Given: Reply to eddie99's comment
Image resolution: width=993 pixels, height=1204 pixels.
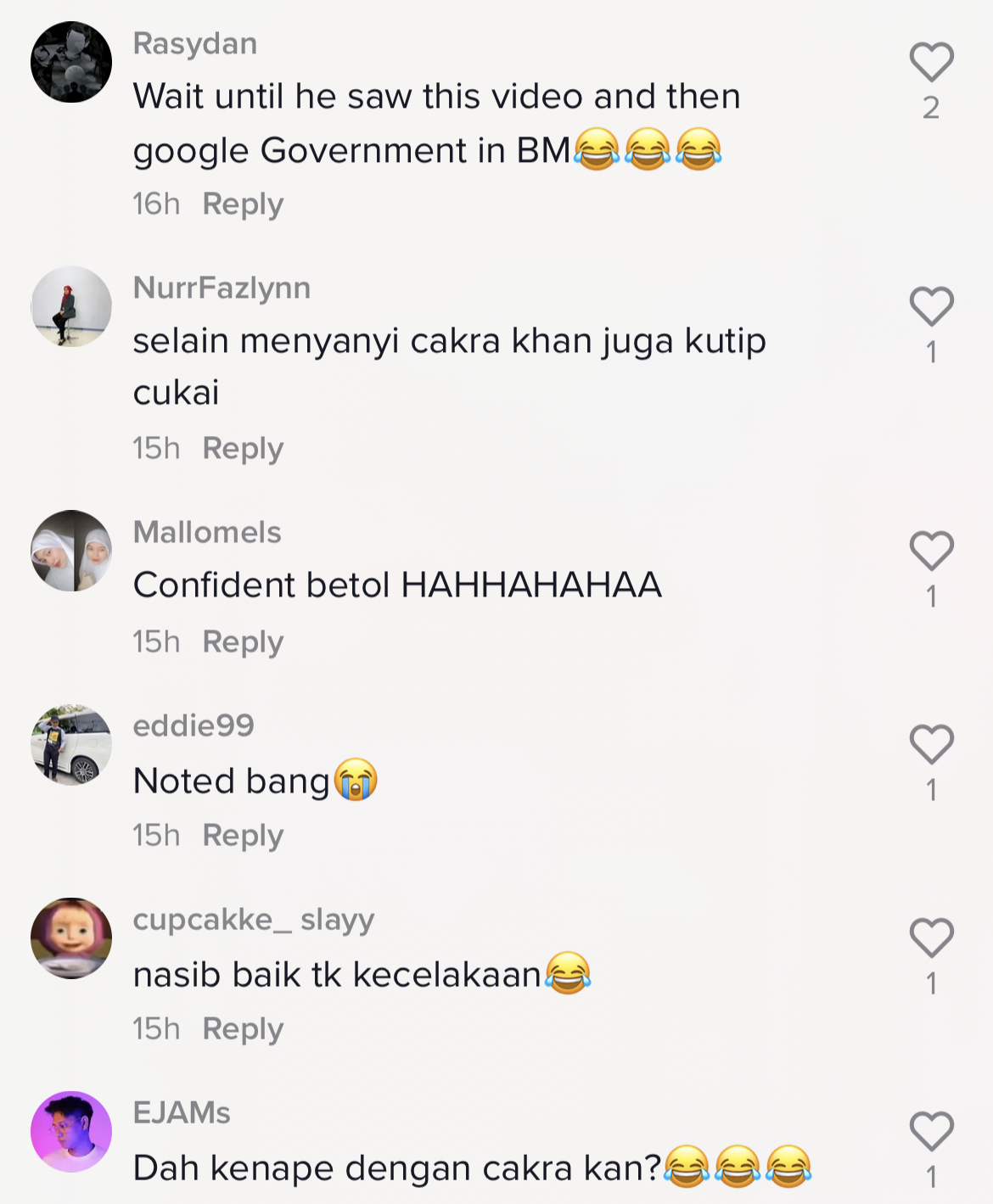Looking at the screenshot, I should point(243,836).
